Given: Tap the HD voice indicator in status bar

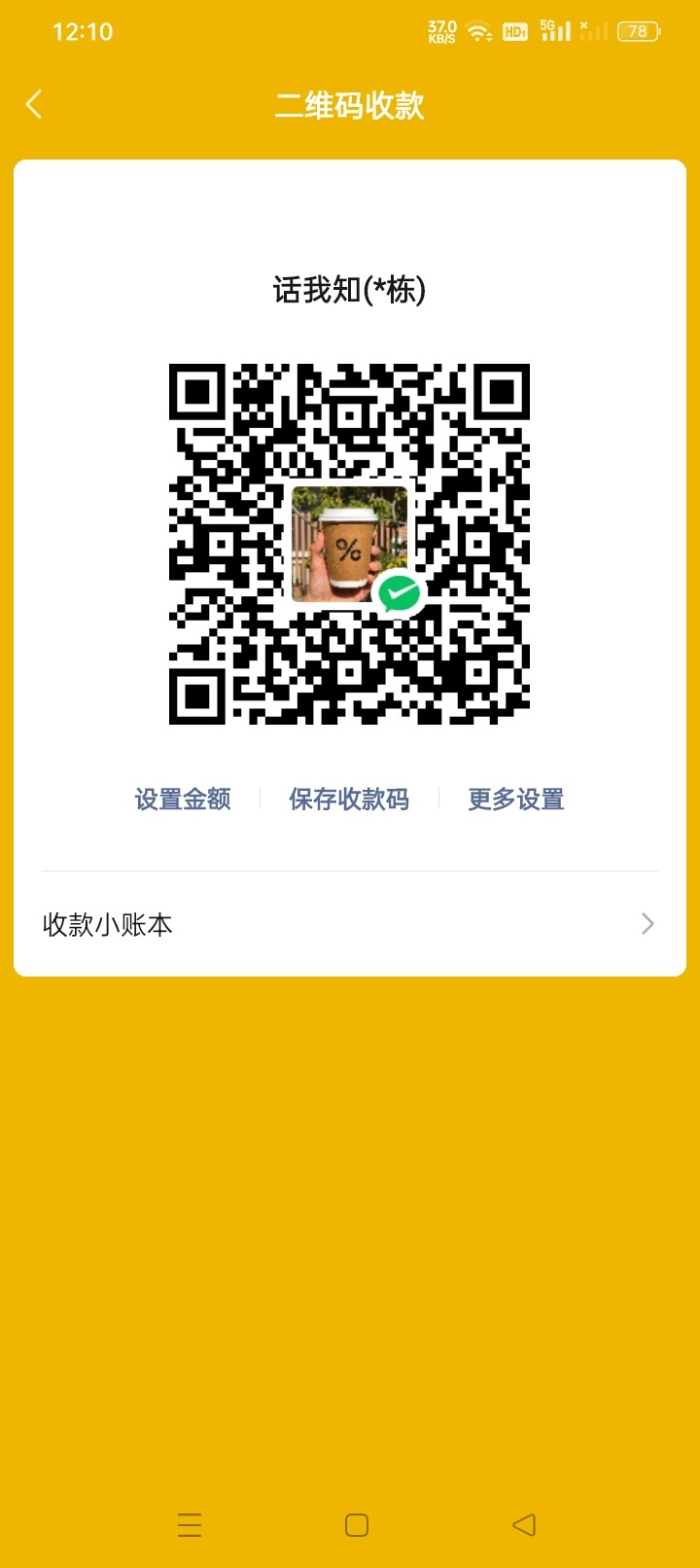Looking at the screenshot, I should click(x=515, y=30).
